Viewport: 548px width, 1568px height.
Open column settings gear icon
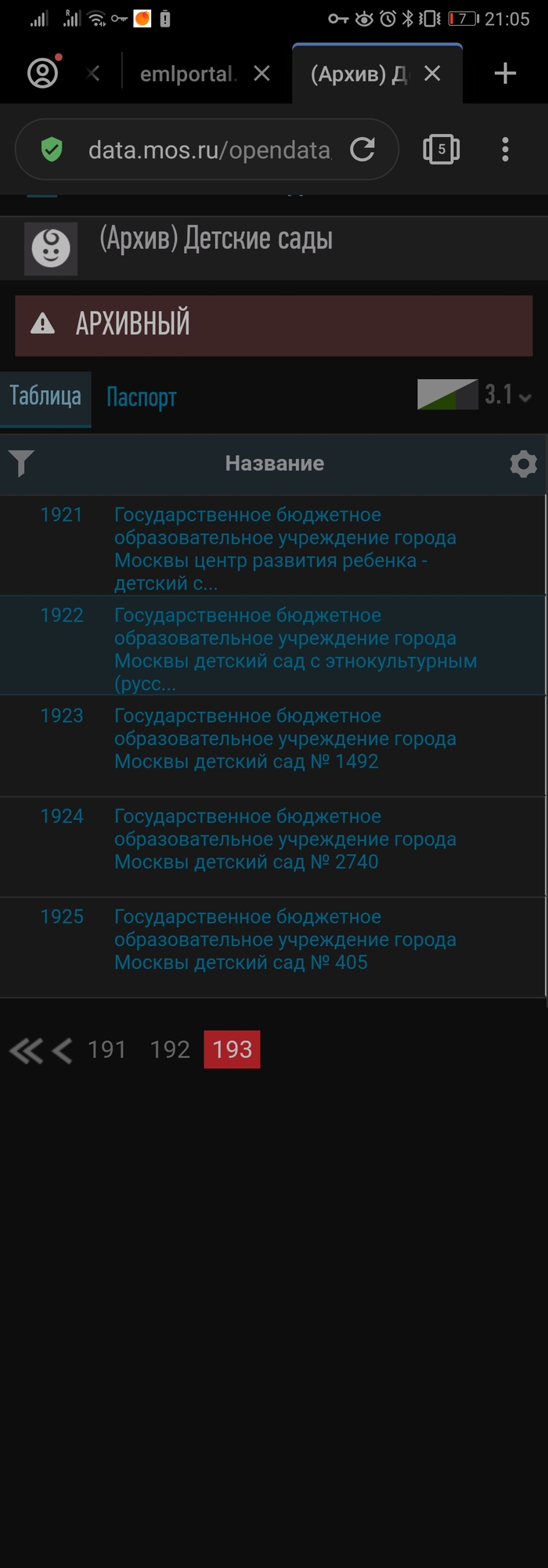tap(523, 464)
